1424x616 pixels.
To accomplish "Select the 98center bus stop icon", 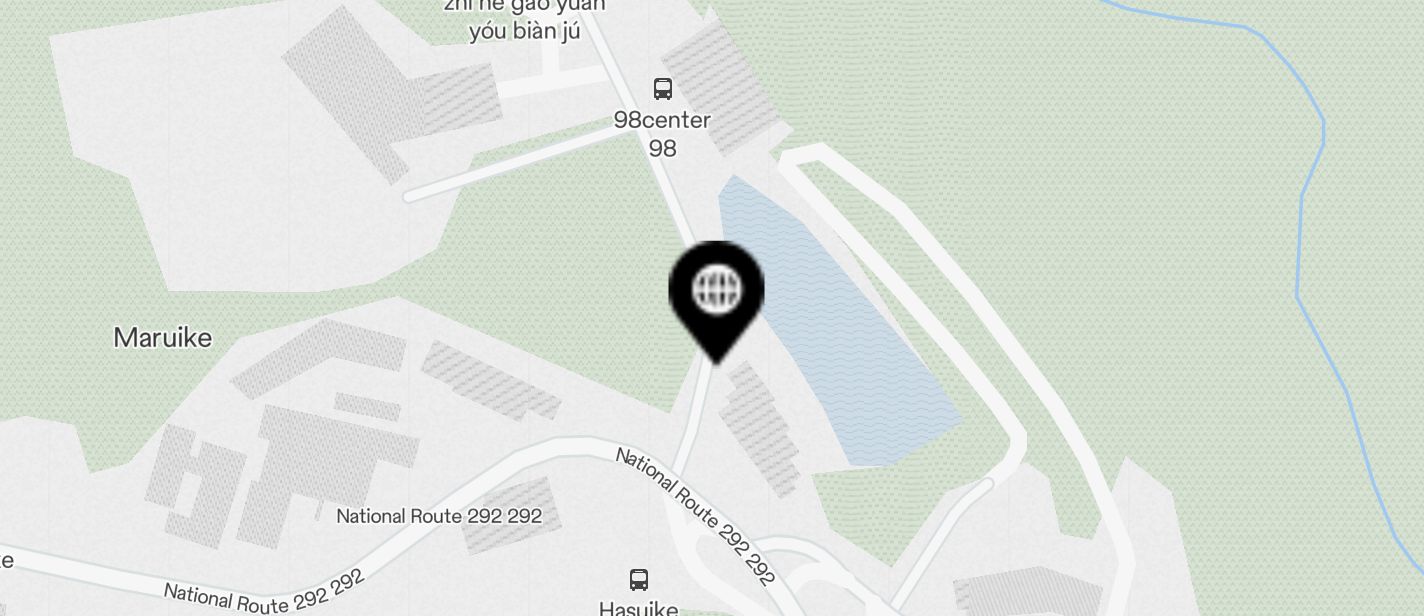I will coord(662,89).
